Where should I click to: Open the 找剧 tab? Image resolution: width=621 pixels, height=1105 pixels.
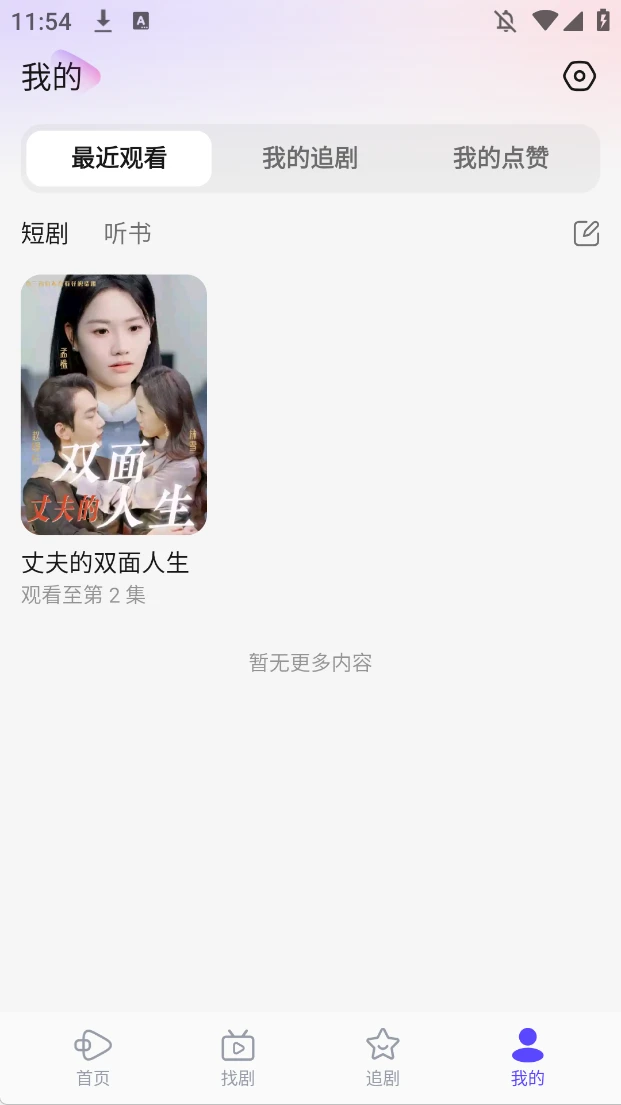238,1058
